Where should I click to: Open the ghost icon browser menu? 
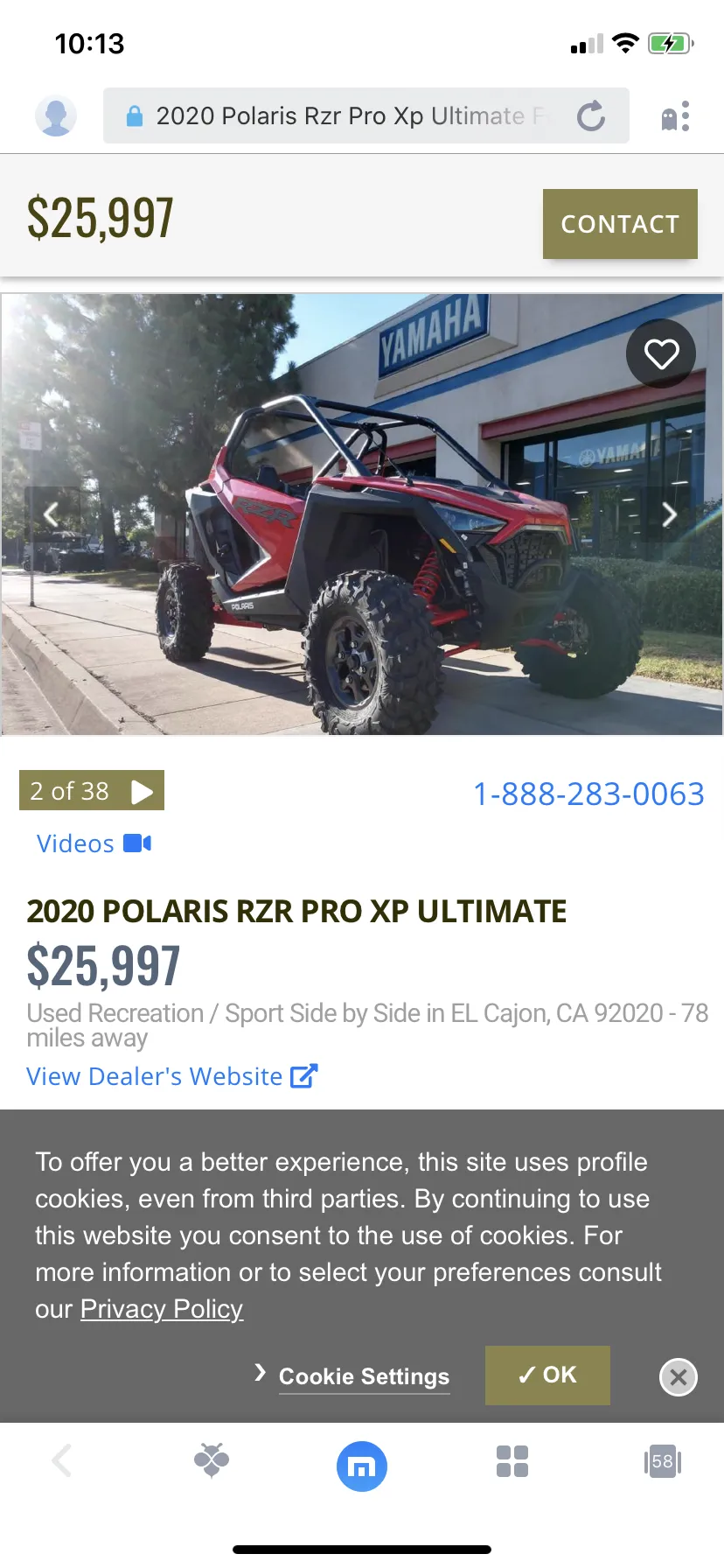[x=675, y=115]
